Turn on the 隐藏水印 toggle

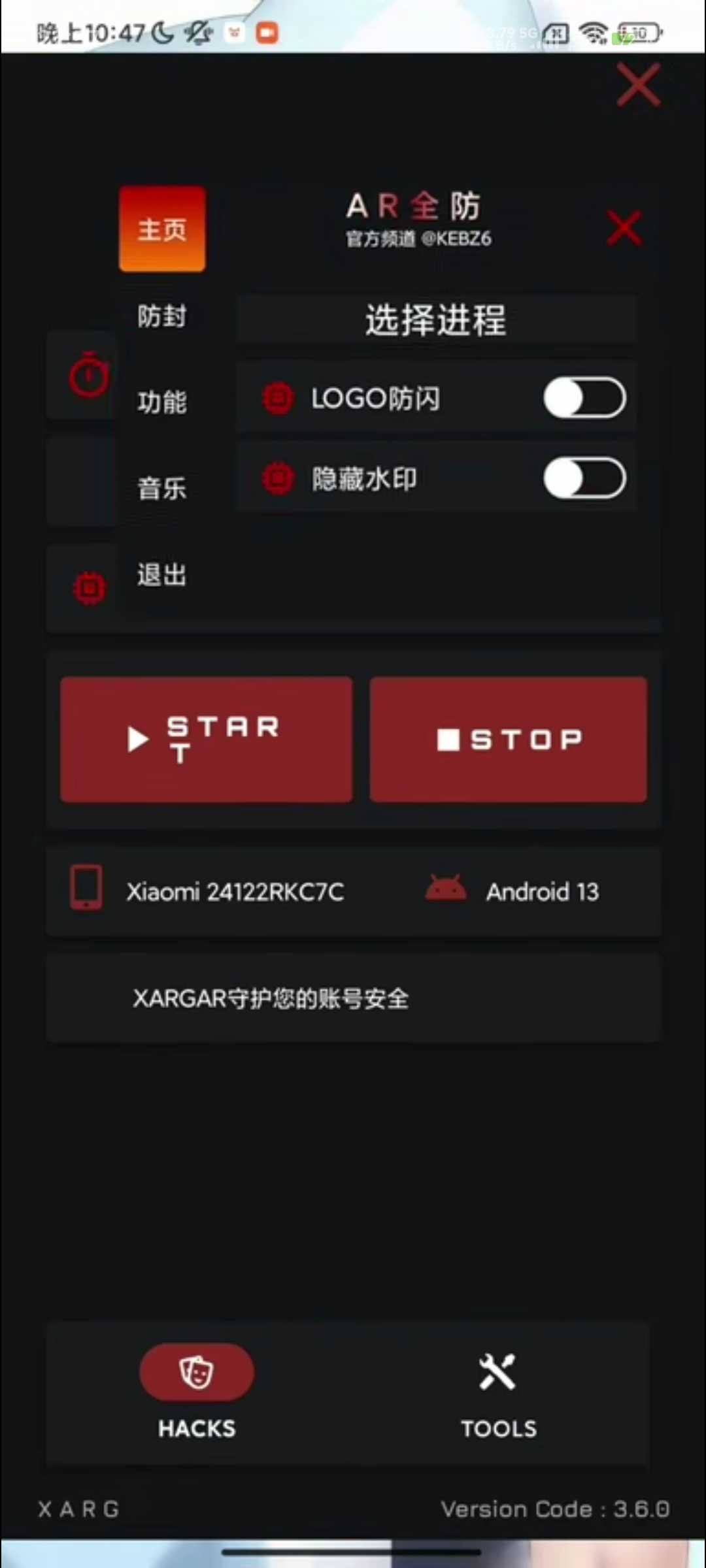584,478
